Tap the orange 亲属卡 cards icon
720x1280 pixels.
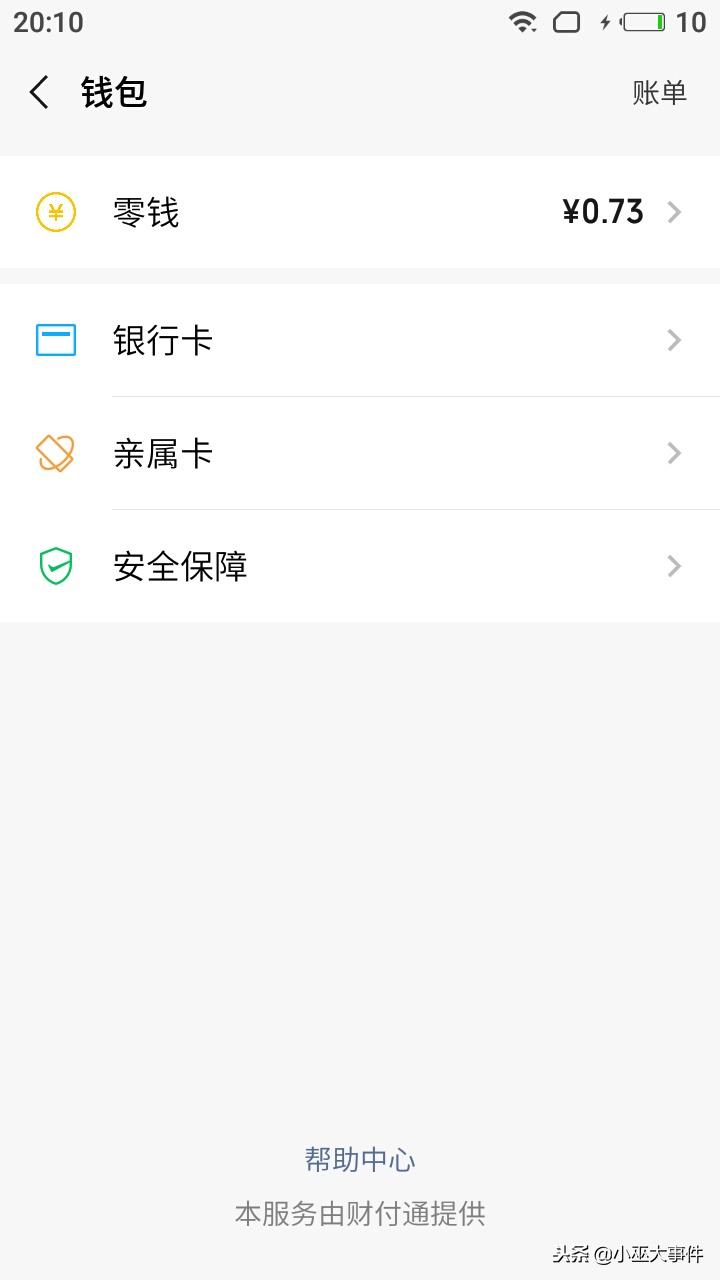56,453
